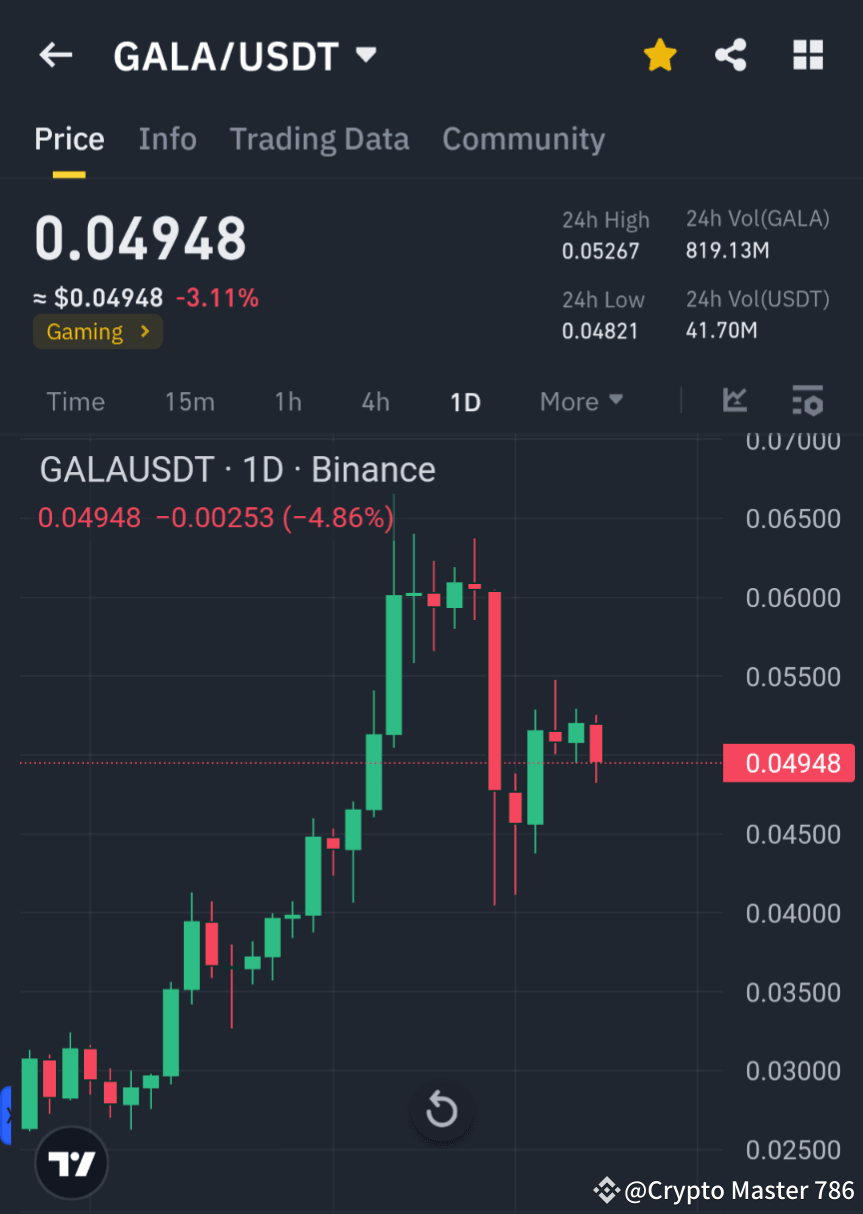
Task: Open the share options with the share icon
Action: (731, 55)
